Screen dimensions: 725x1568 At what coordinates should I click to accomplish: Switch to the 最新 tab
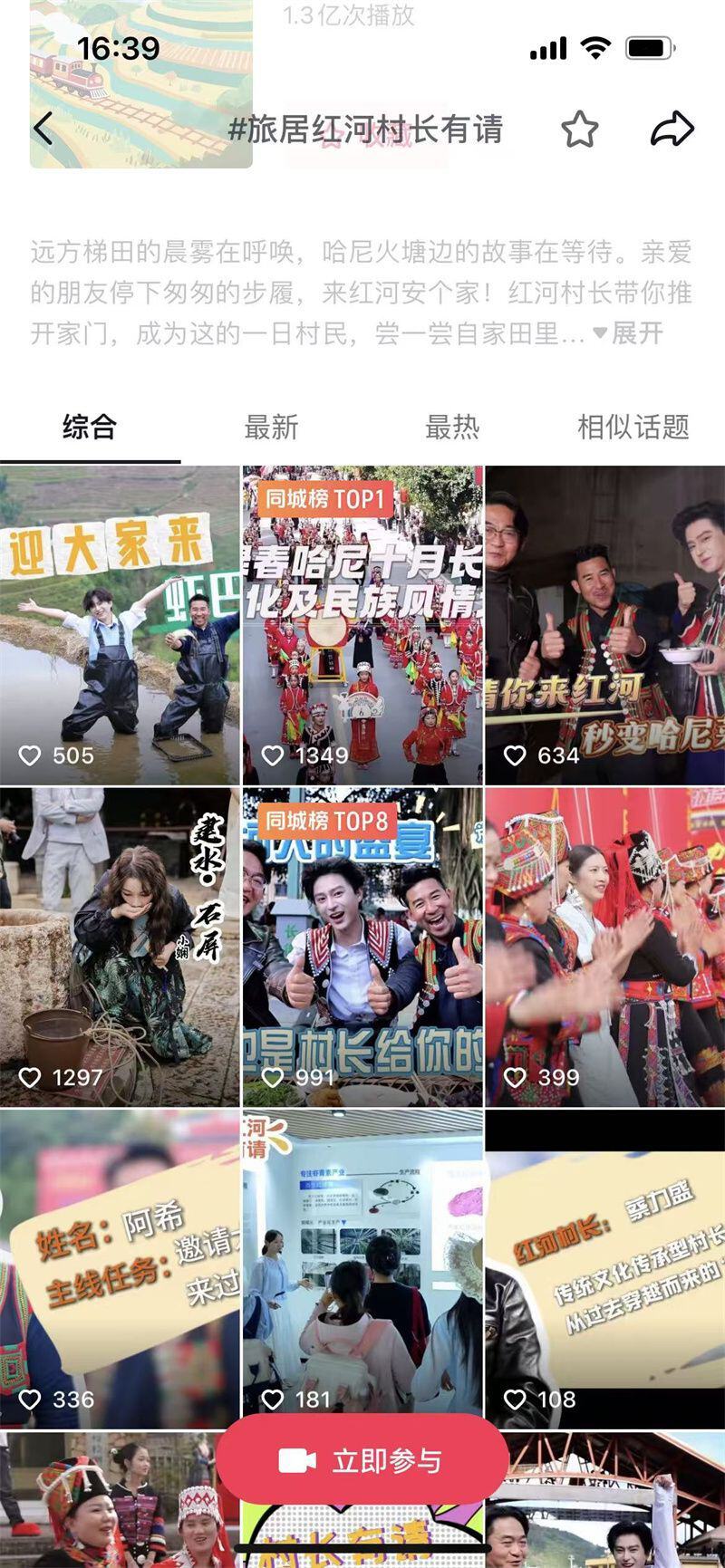[271, 427]
